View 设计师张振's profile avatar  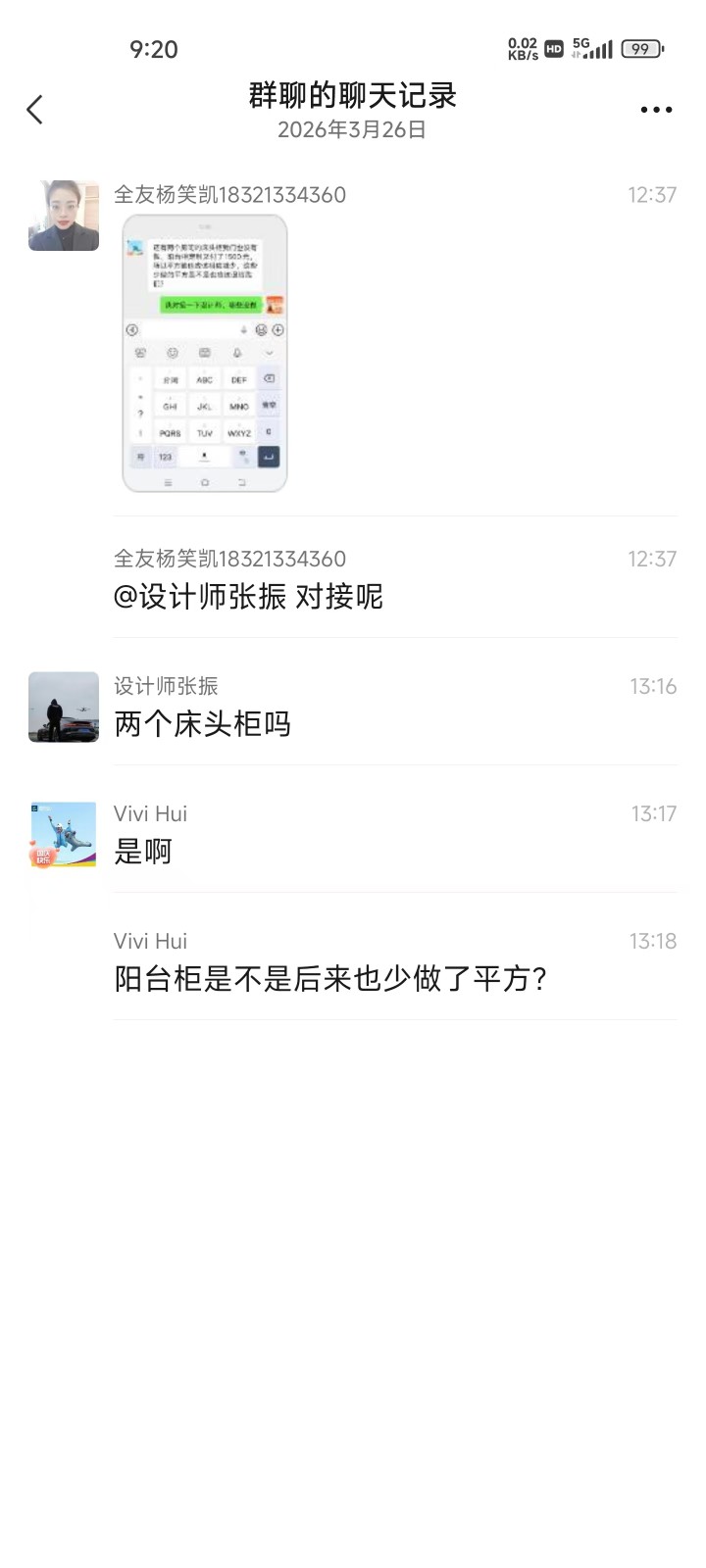(64, 707)
